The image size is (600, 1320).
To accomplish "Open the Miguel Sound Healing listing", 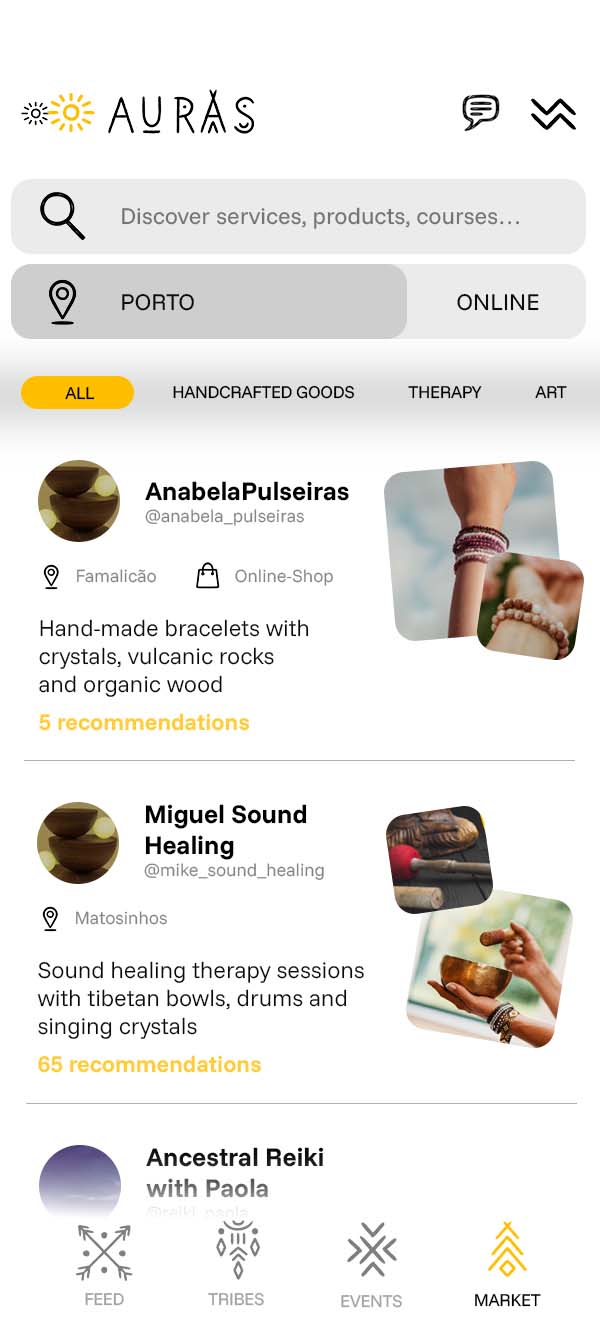I will click(x=226, y=830).
